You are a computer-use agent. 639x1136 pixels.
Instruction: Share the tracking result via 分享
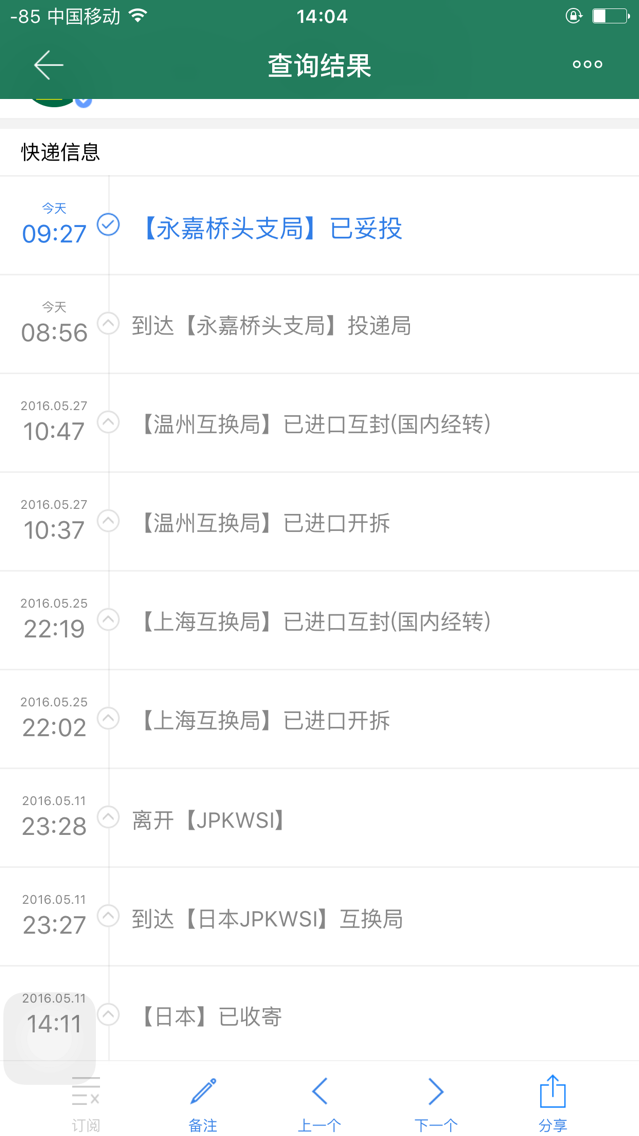coord(553,1104)
